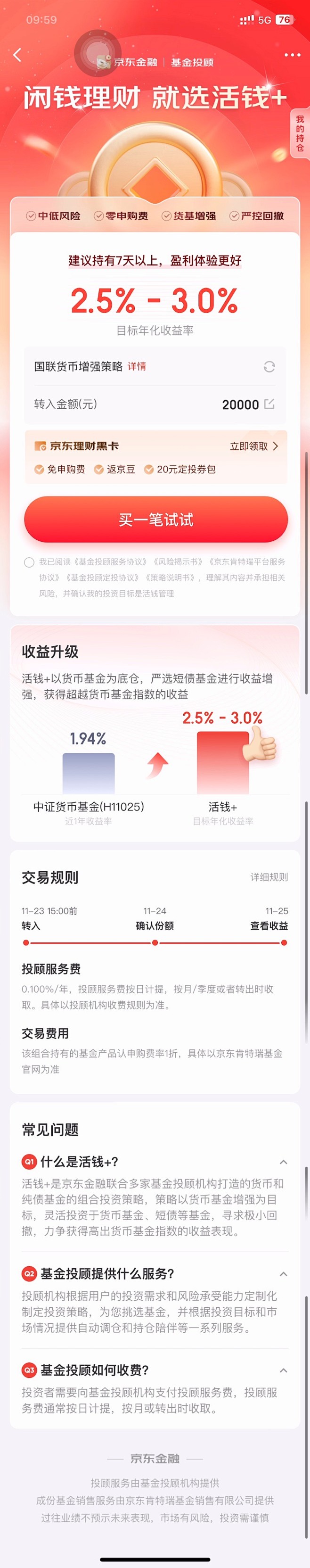Screen dimensions: 310x1568
Task: Open 《策略说明书》 link
Action: [x=170, y=577]
